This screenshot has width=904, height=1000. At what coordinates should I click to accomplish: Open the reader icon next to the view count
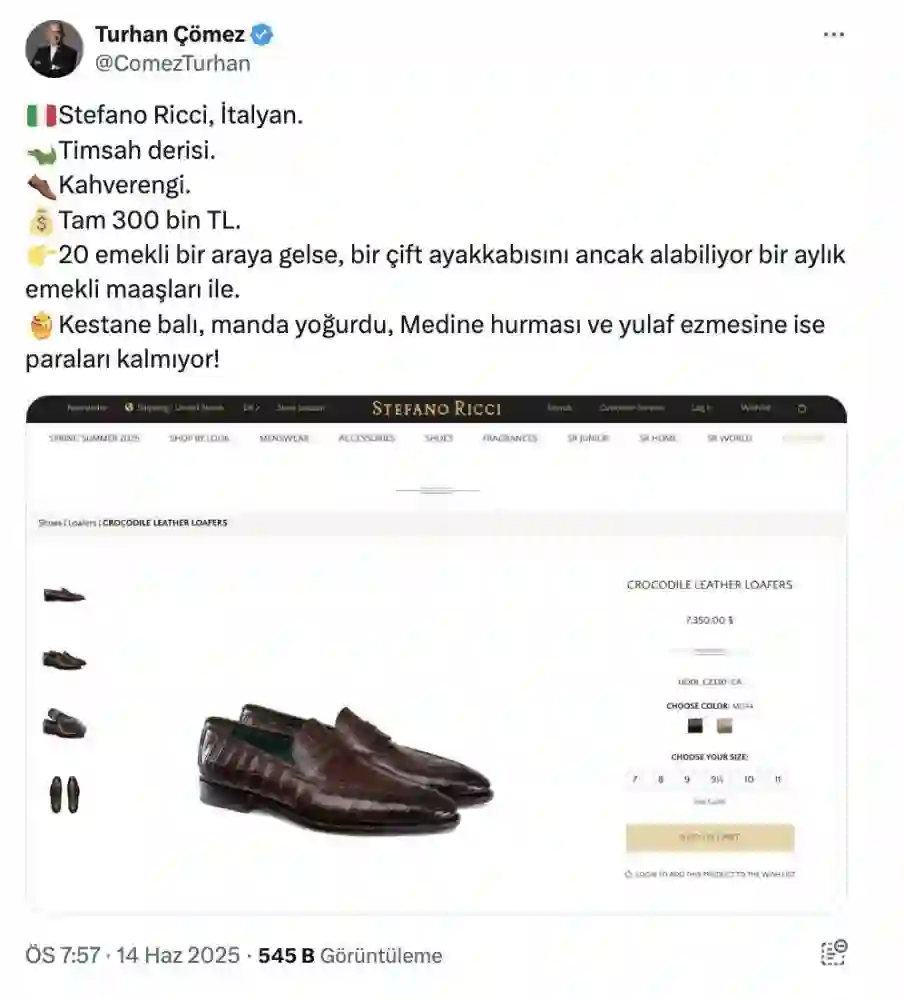(x=833, y=953)
